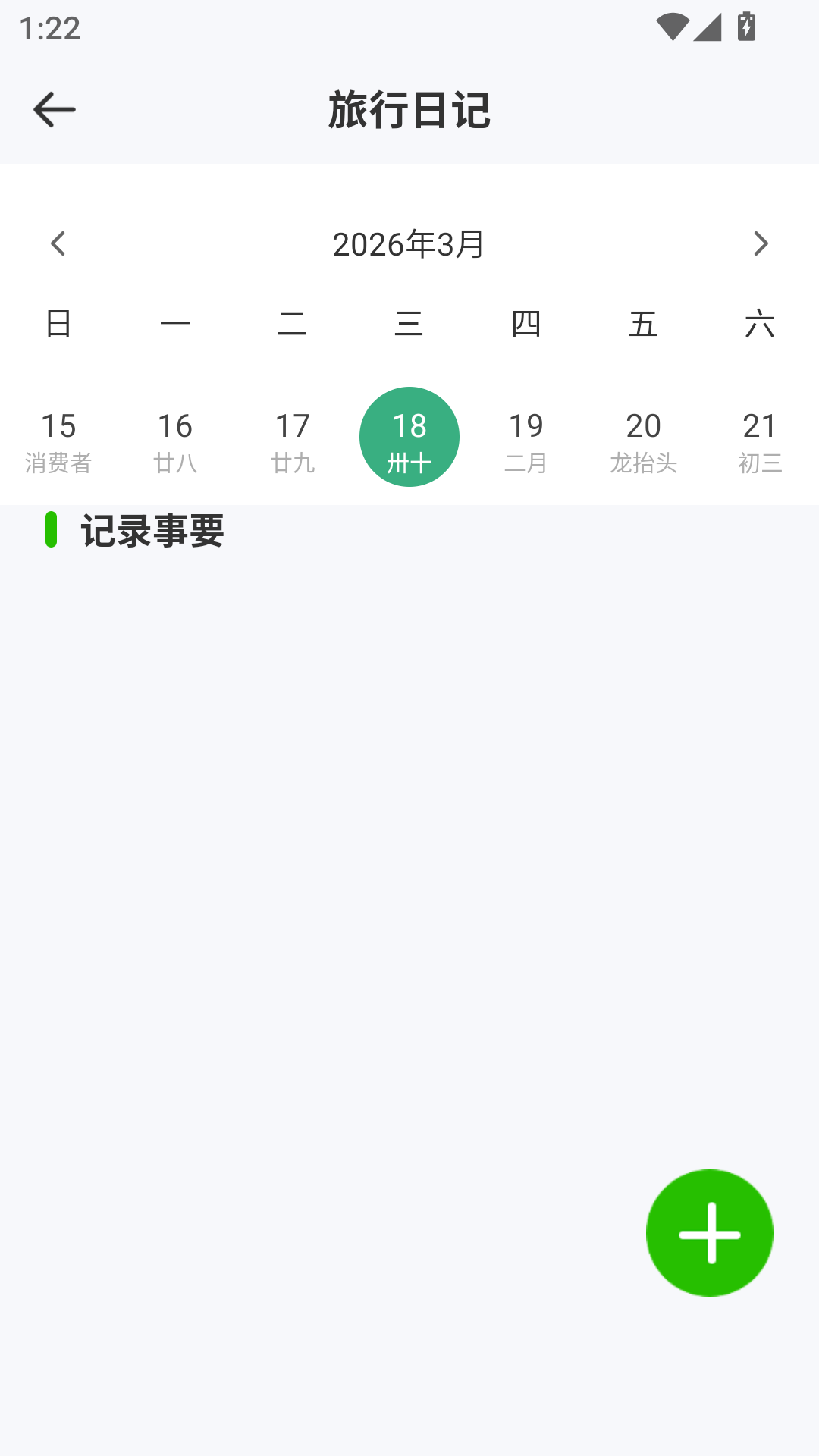Tap the selected date circle on 18
819x1456 pixels.
[x=409, y=436]
